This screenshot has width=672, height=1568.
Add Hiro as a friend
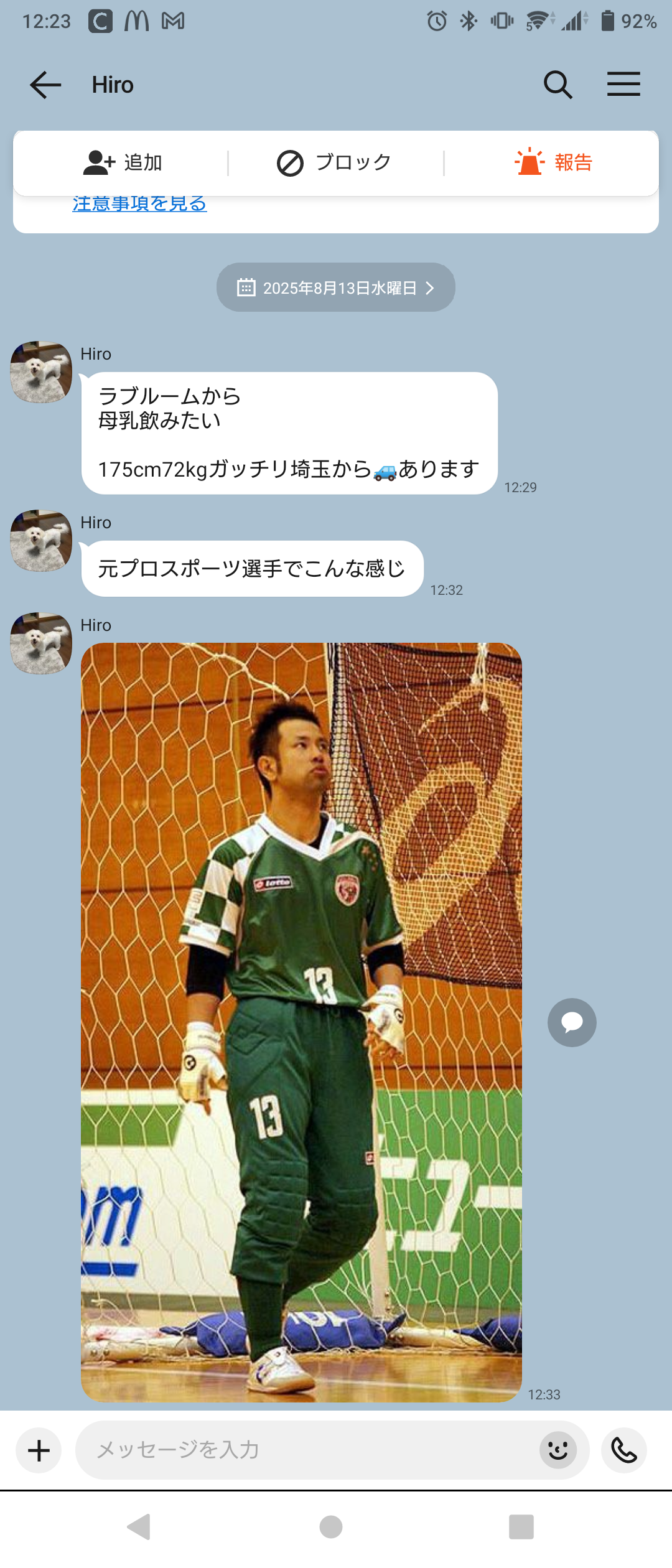pos(123,163)
